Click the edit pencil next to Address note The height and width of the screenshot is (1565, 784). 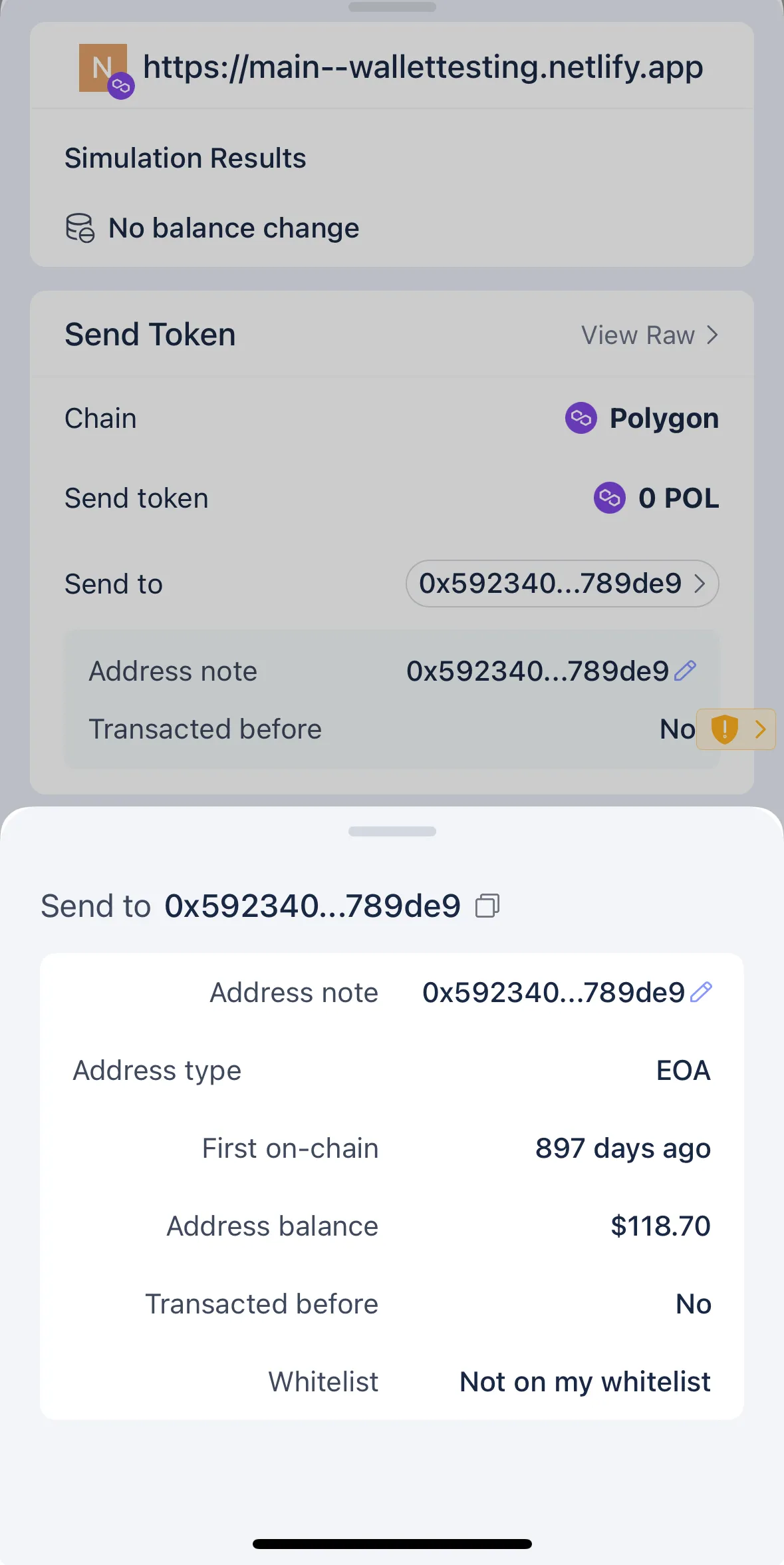pyautogui.click(x=686, y=670)
